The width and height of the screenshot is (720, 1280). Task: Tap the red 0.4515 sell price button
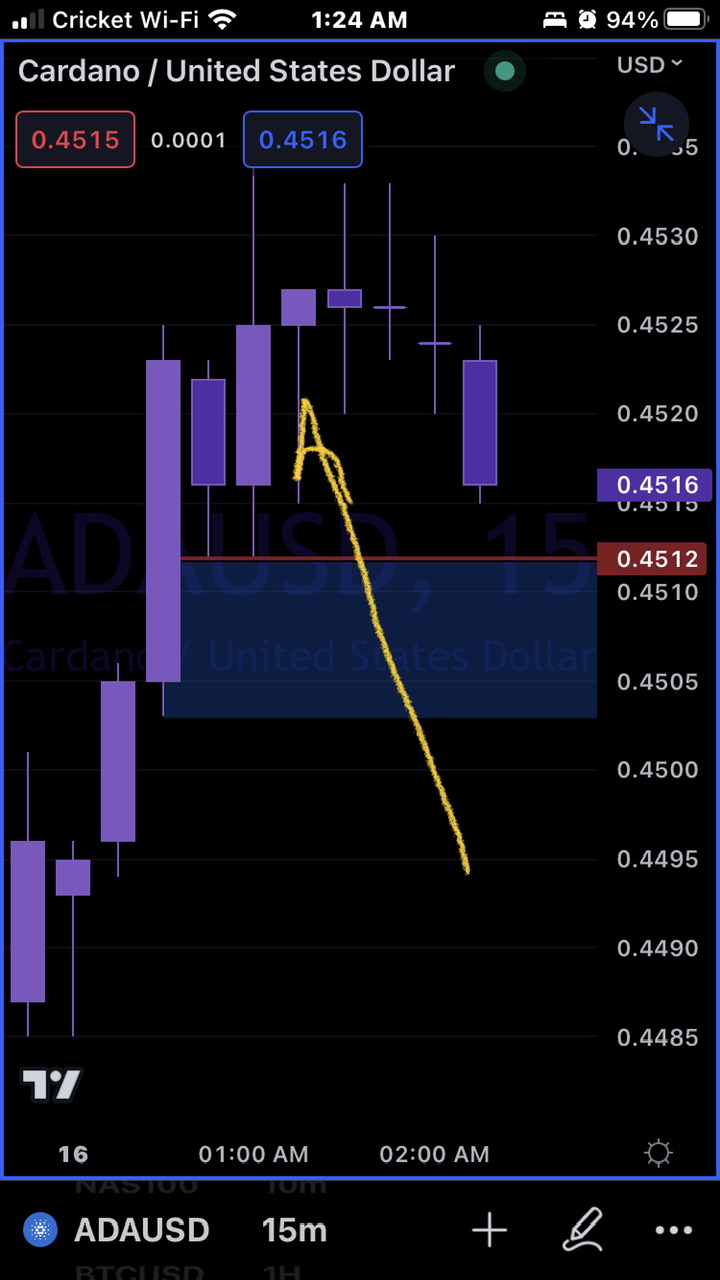(x=75, y=140)
